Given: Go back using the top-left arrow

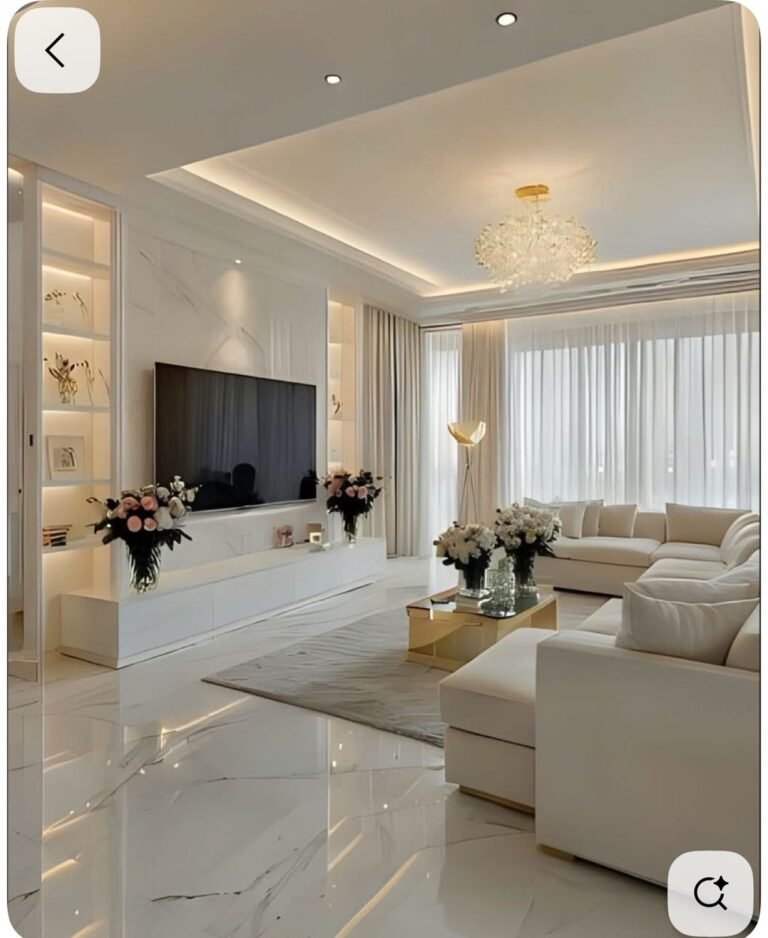Looking at the screenshot, I should 57,50.
